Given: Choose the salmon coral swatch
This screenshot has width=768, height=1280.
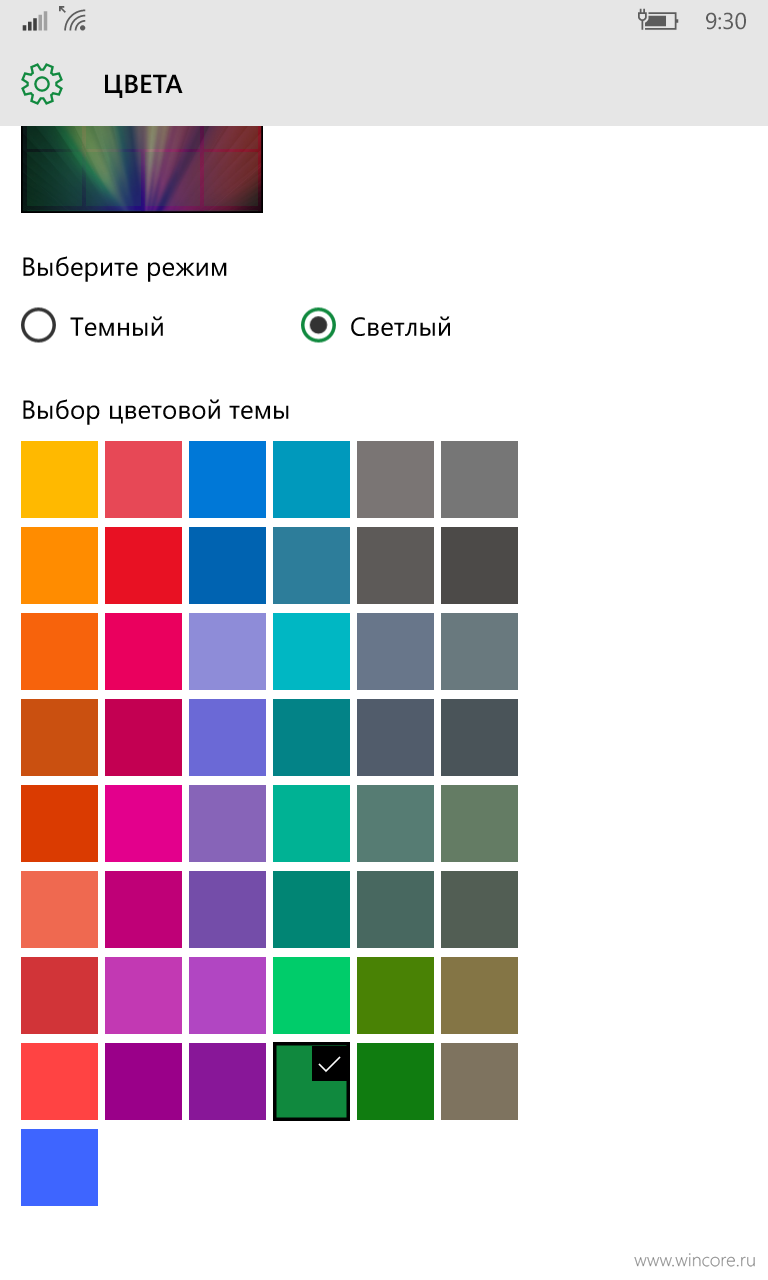Looking at the screenshot, I should 60,909.
